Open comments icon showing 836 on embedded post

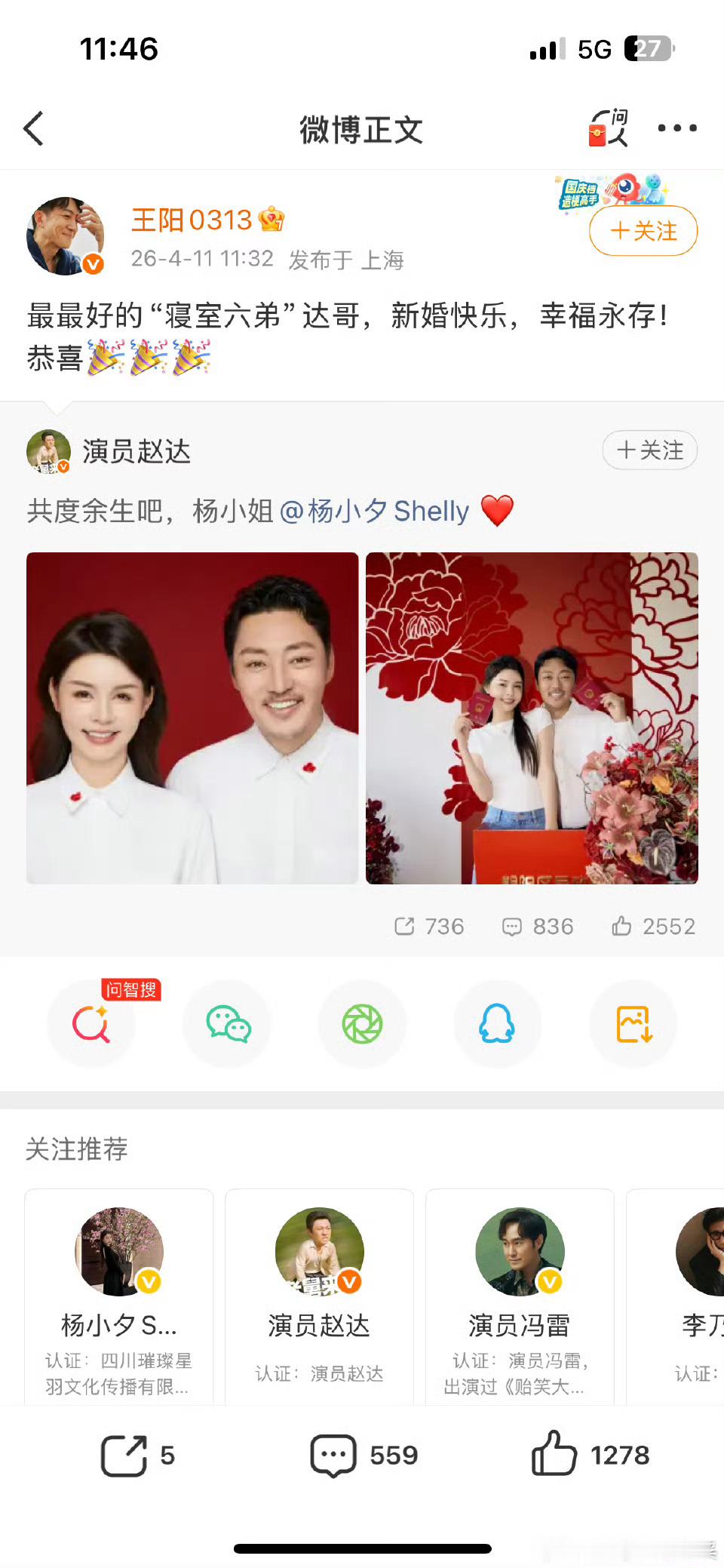[x=536, y=926]
